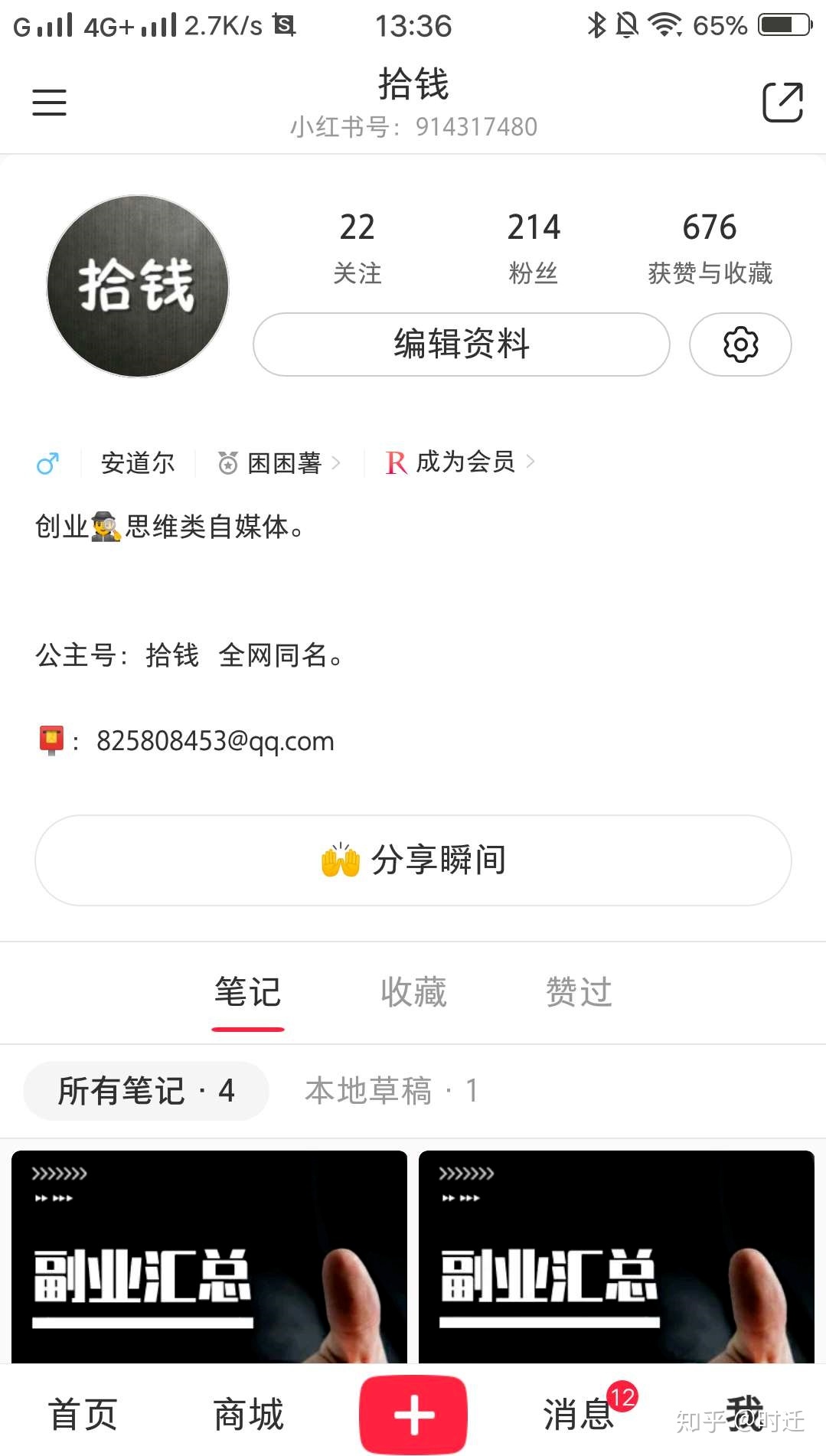
Task: Go to 首页 (Home) via bottom navigation
Action: coord(83,1416)
